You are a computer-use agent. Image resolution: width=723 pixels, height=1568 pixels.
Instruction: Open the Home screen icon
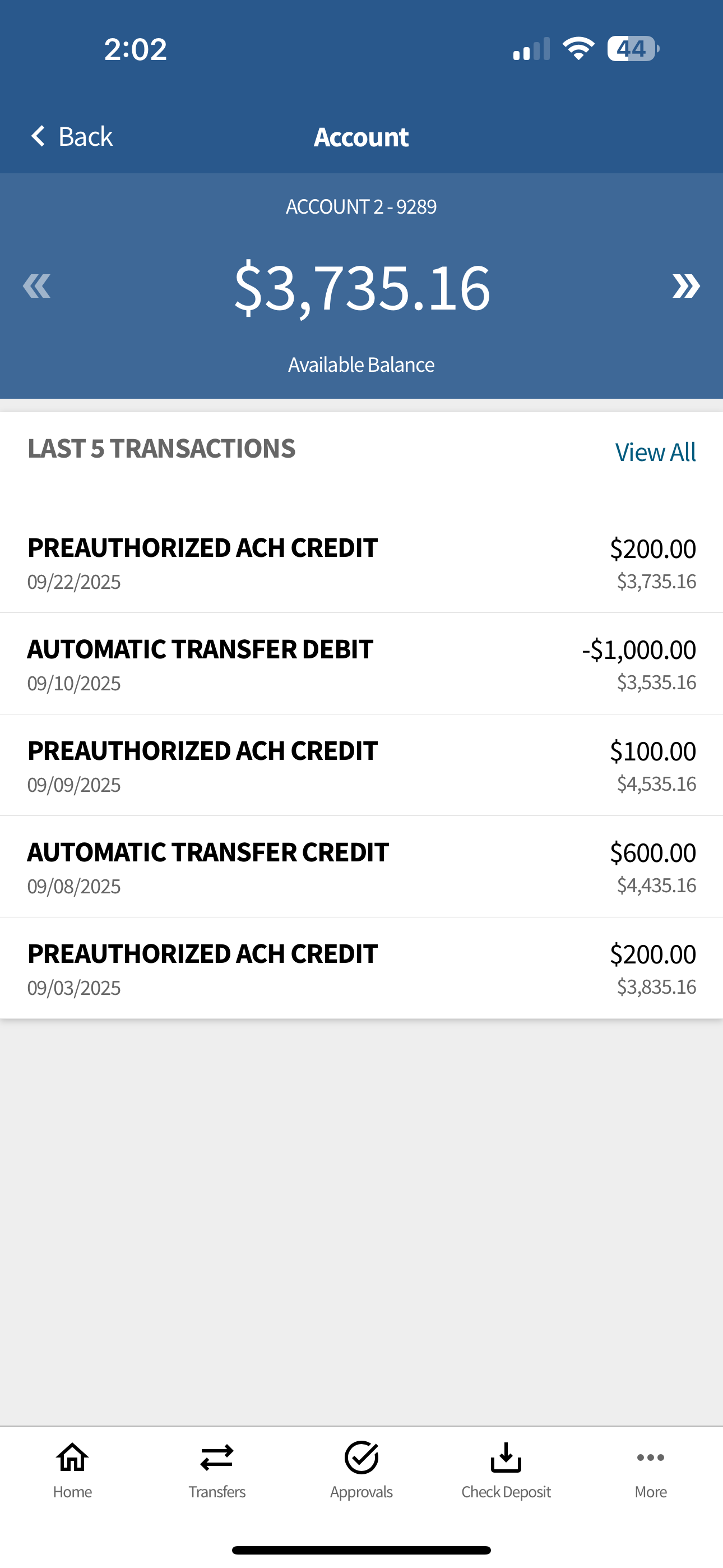coord(72,1473)
